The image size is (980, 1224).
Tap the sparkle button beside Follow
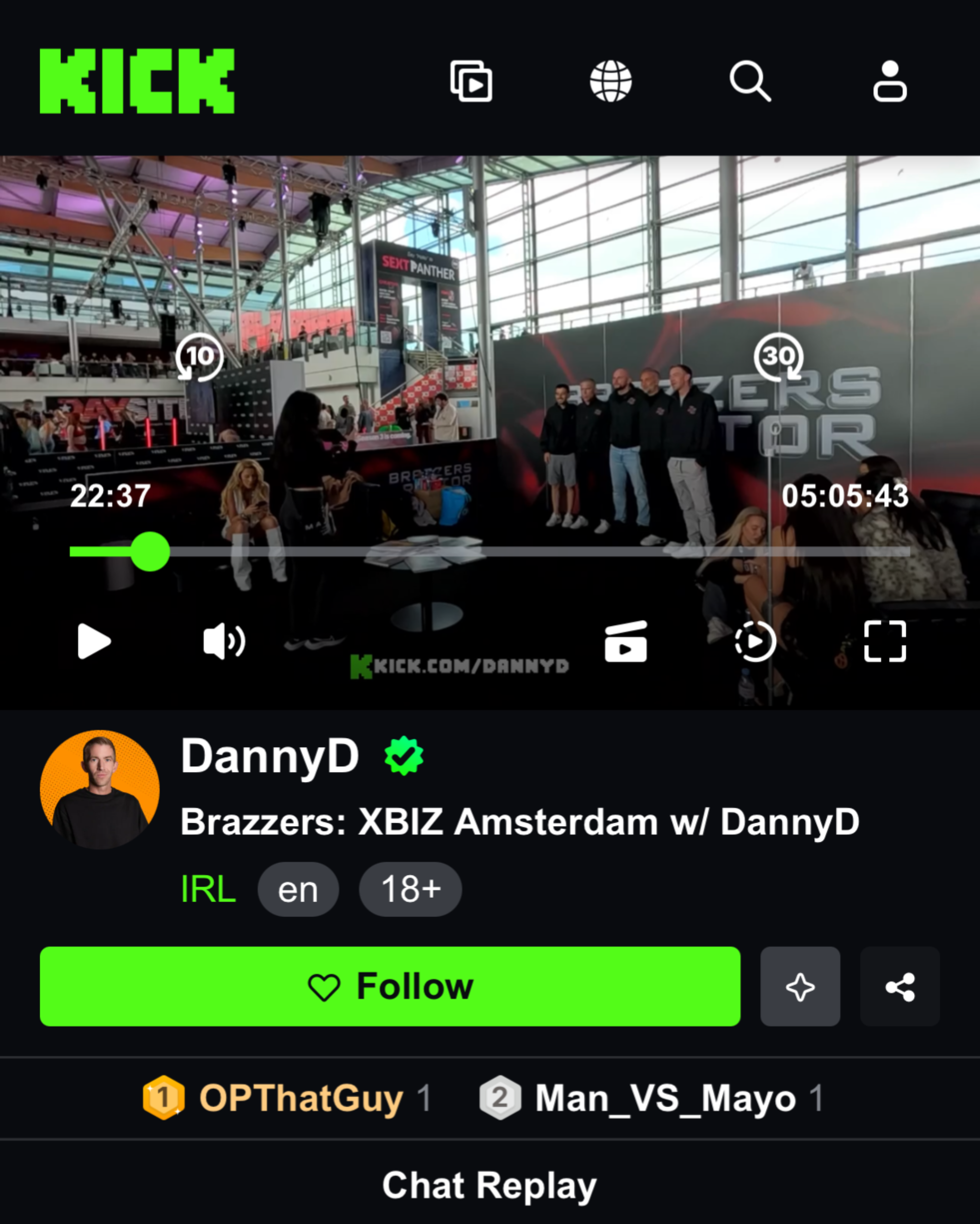(800, 986)
